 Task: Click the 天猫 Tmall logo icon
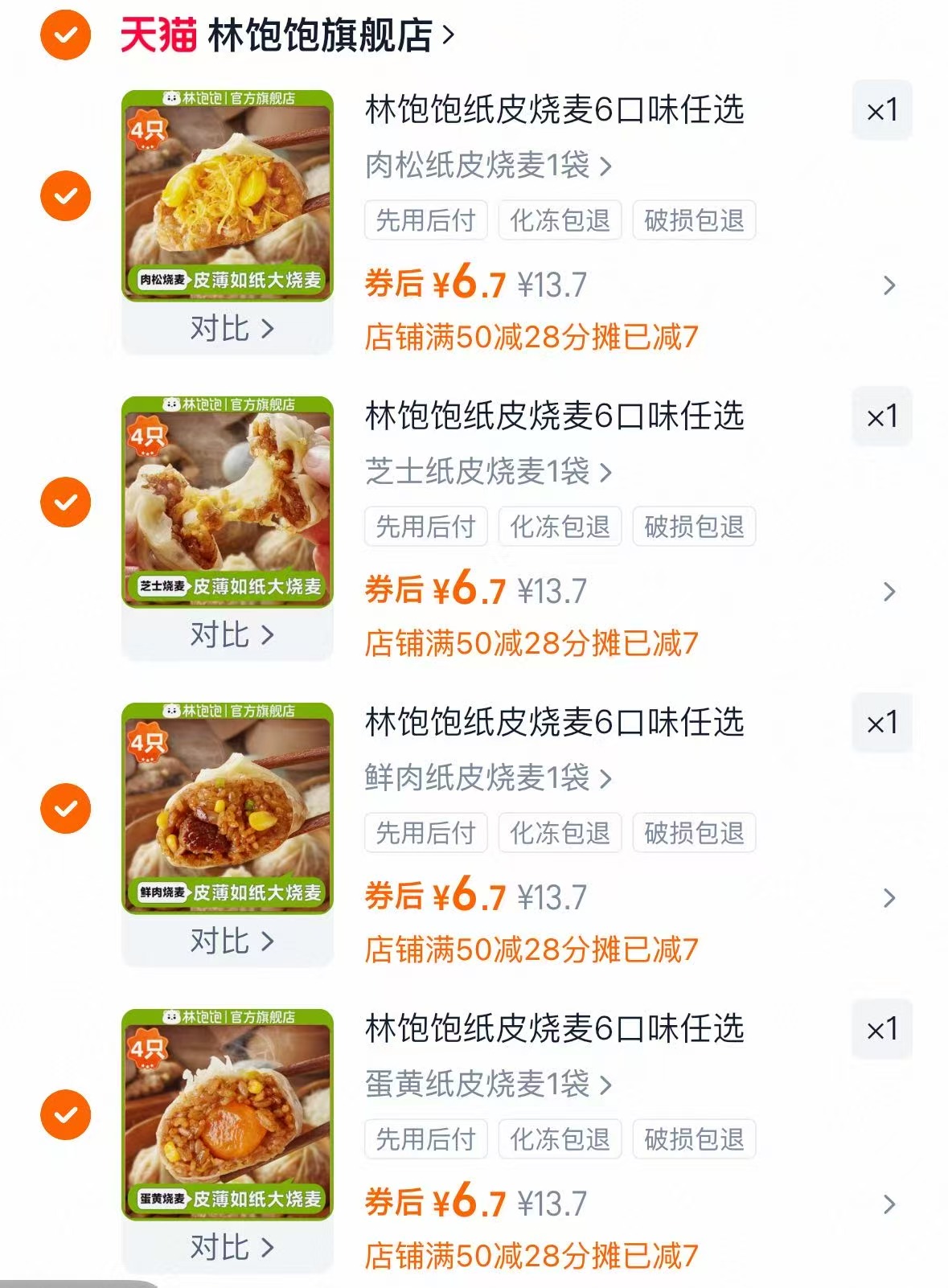click(x=154, y=34)
